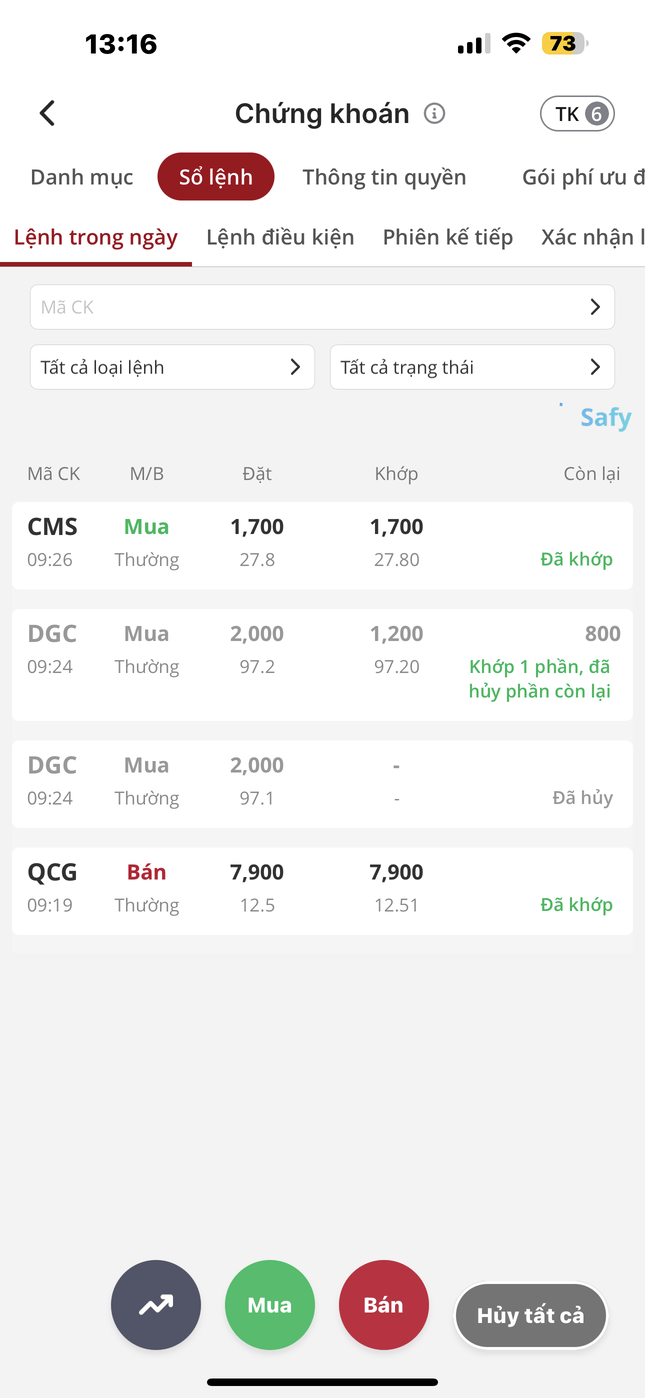Open the QCG sell order
645x1398 pixels.
coord(322,890)
